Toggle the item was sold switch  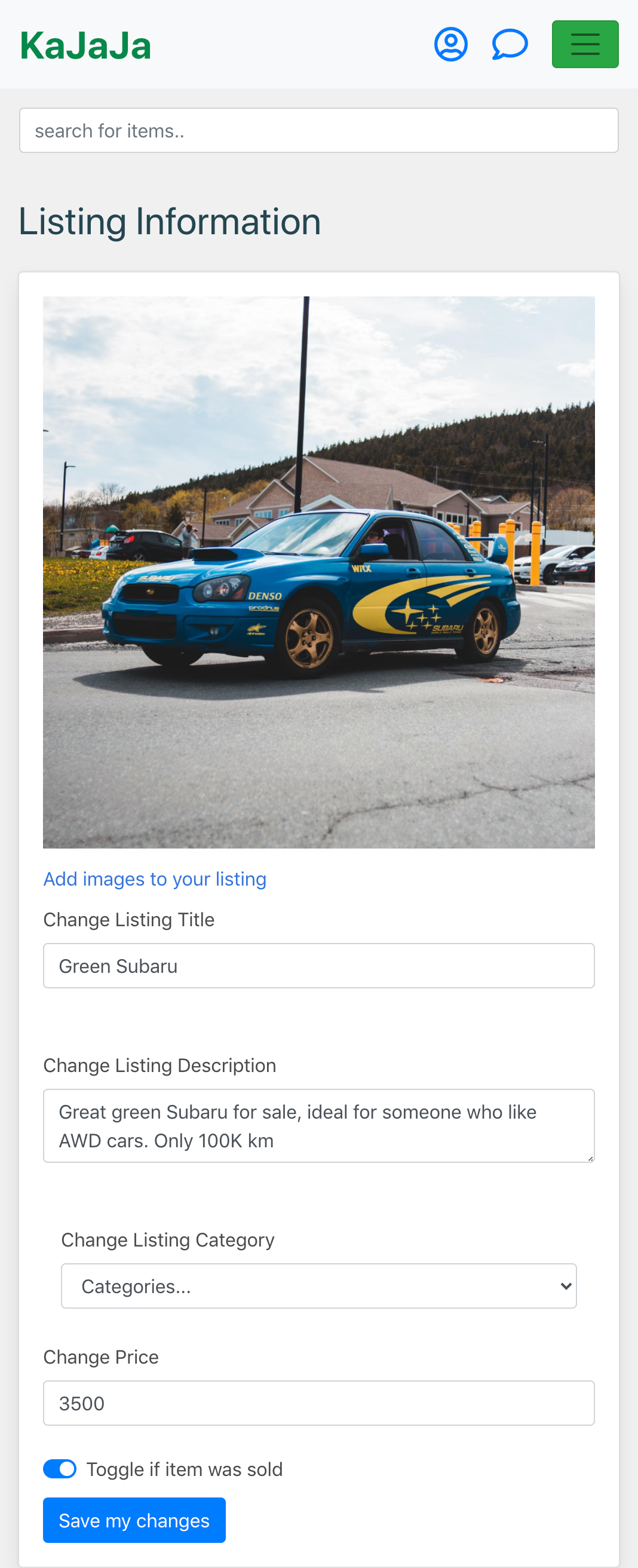(60, 1469)
